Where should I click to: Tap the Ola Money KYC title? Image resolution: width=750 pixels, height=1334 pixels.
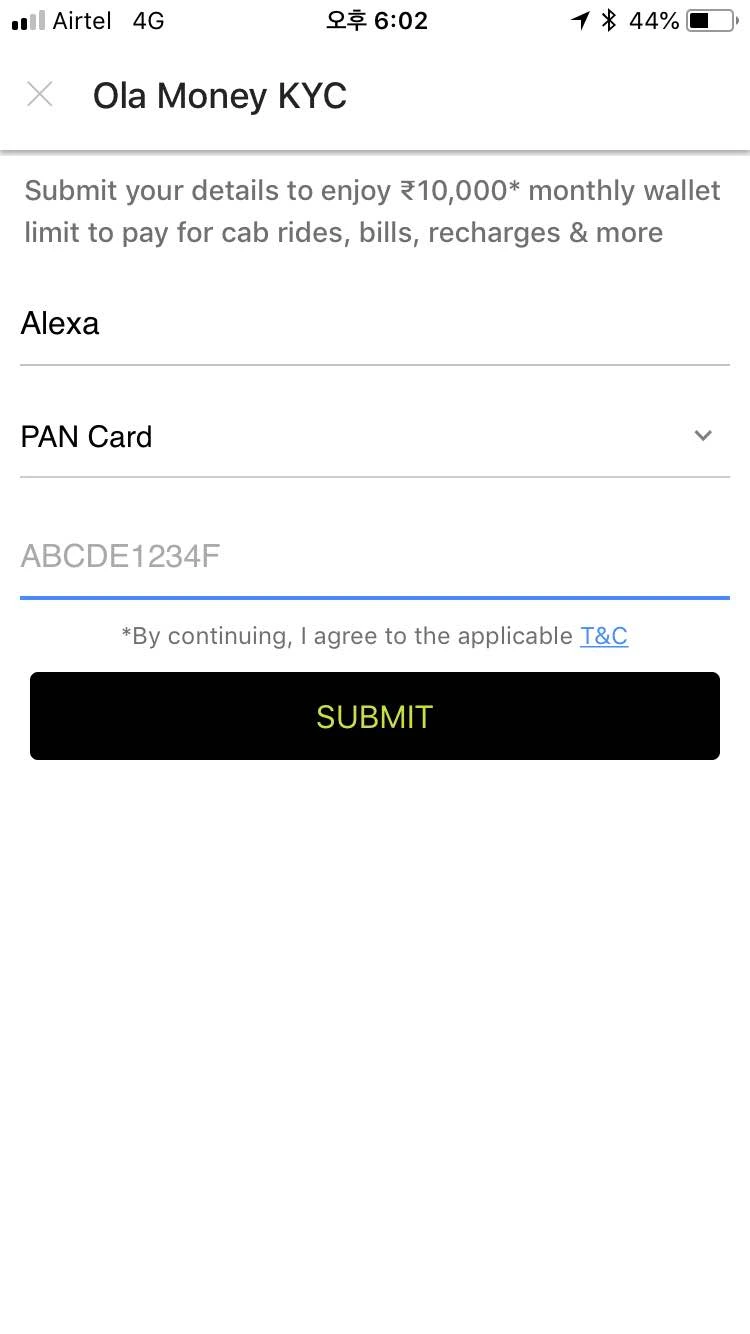(219, 95)
